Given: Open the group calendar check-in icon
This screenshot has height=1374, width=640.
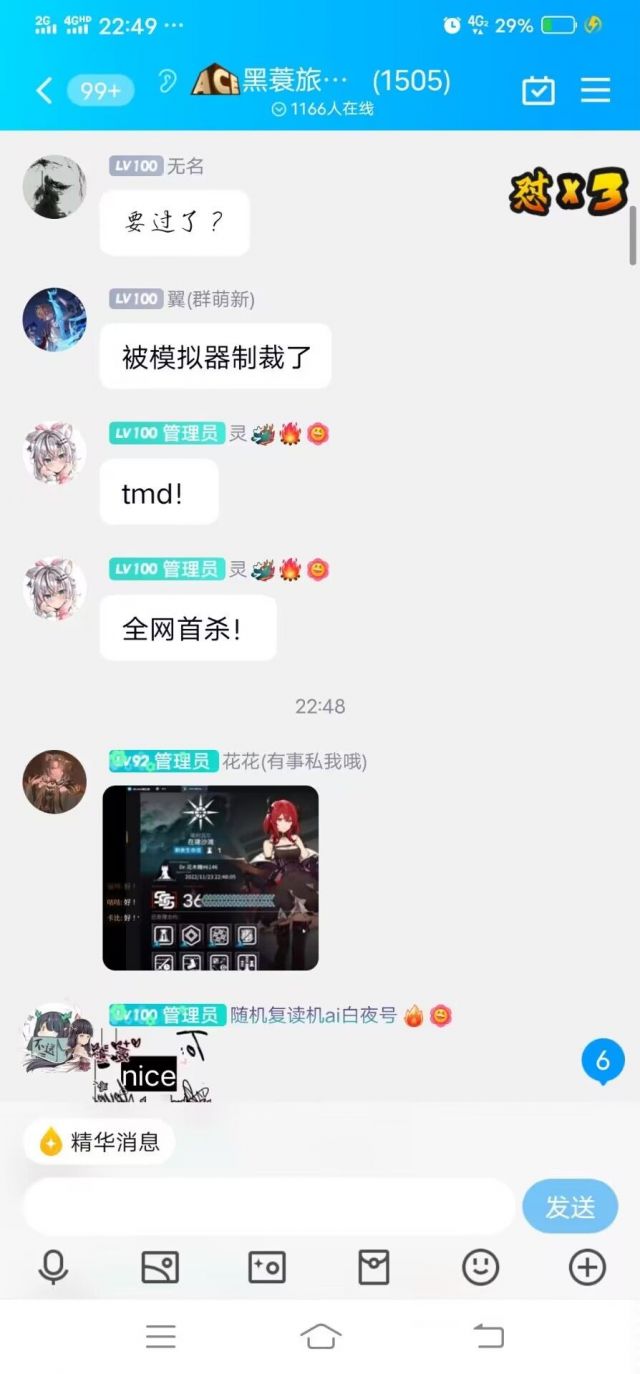Looking at the screenshot, I should coord(538,91).
